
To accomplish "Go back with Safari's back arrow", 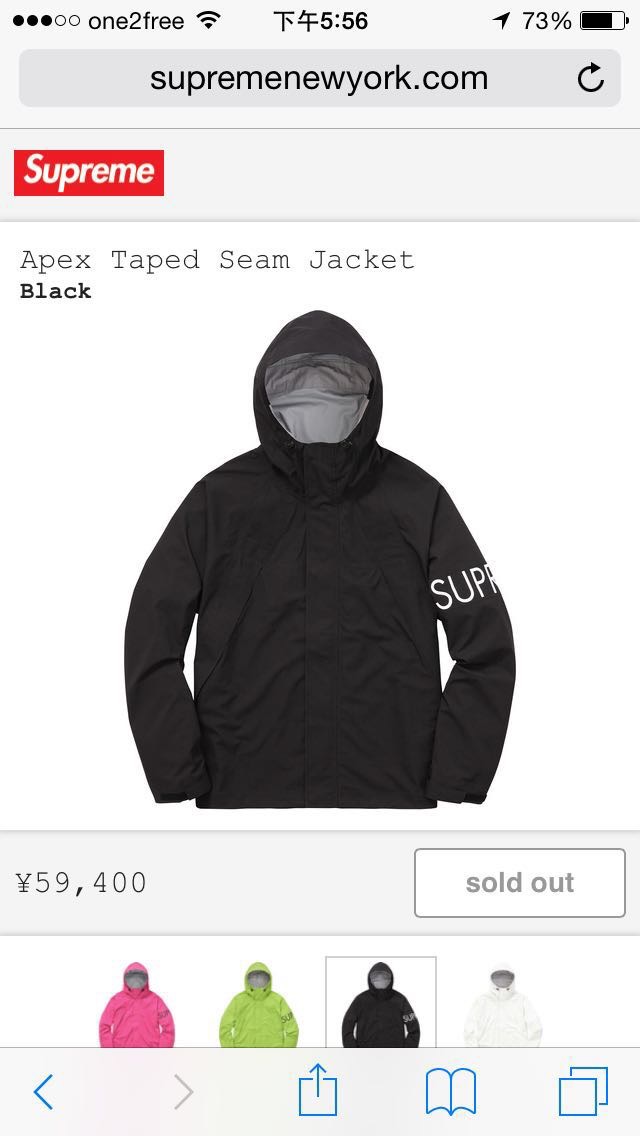I will click(43, 1092).
